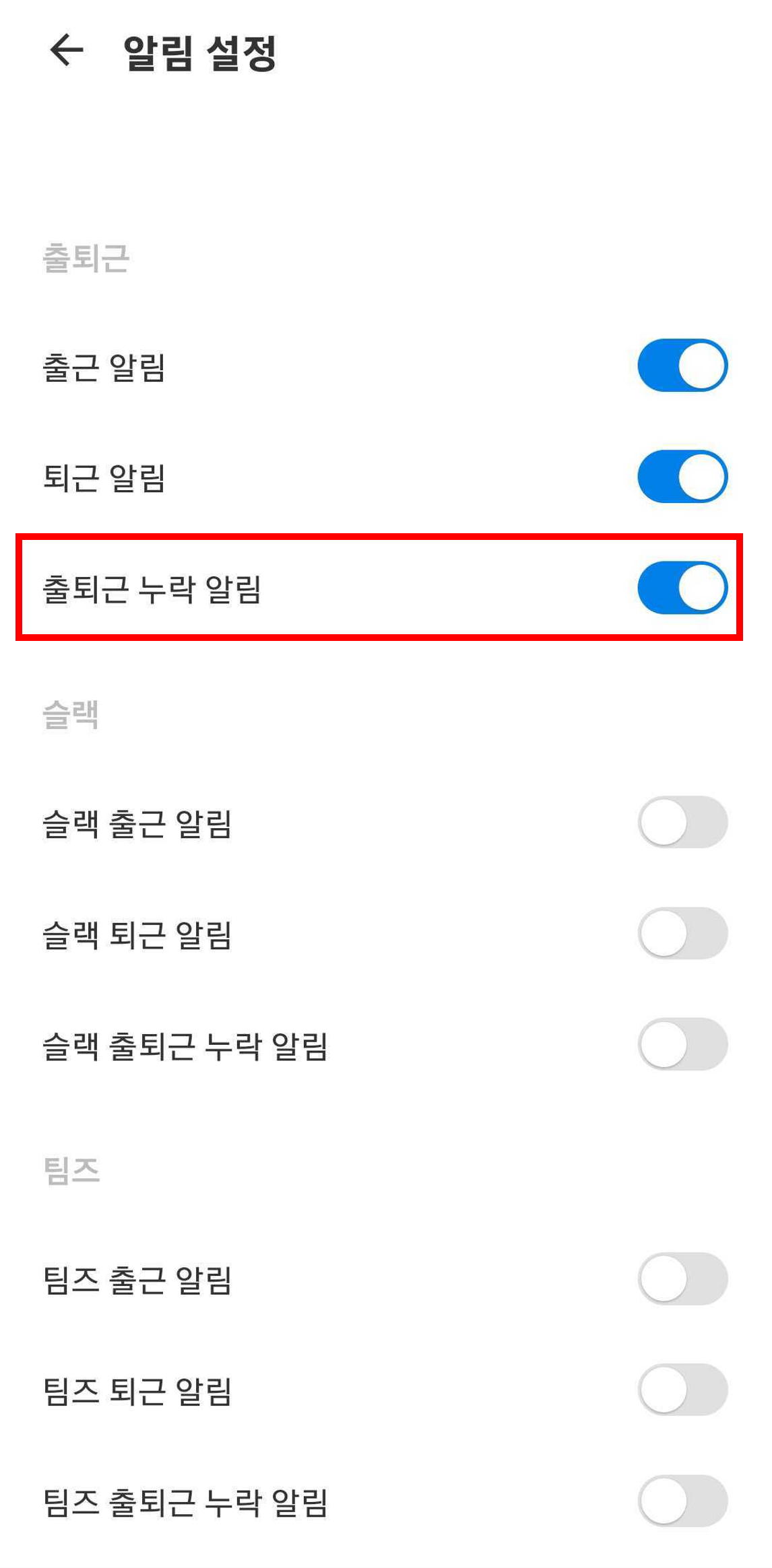Tap the 팀즈 section header text
772x1568 pixels.
tap(69, 1170)
